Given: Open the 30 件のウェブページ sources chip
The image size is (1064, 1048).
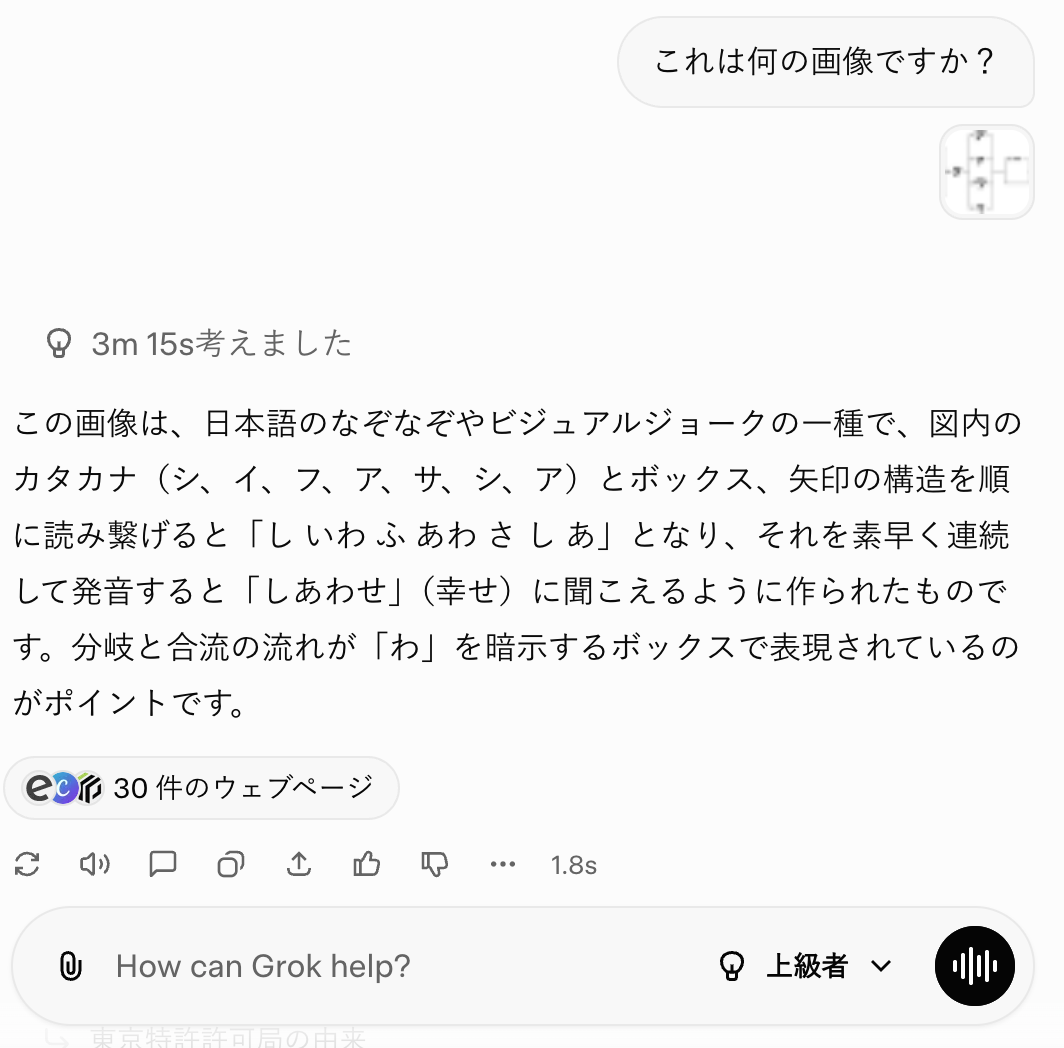Looking at the screenshot, I should coord(201,788).
